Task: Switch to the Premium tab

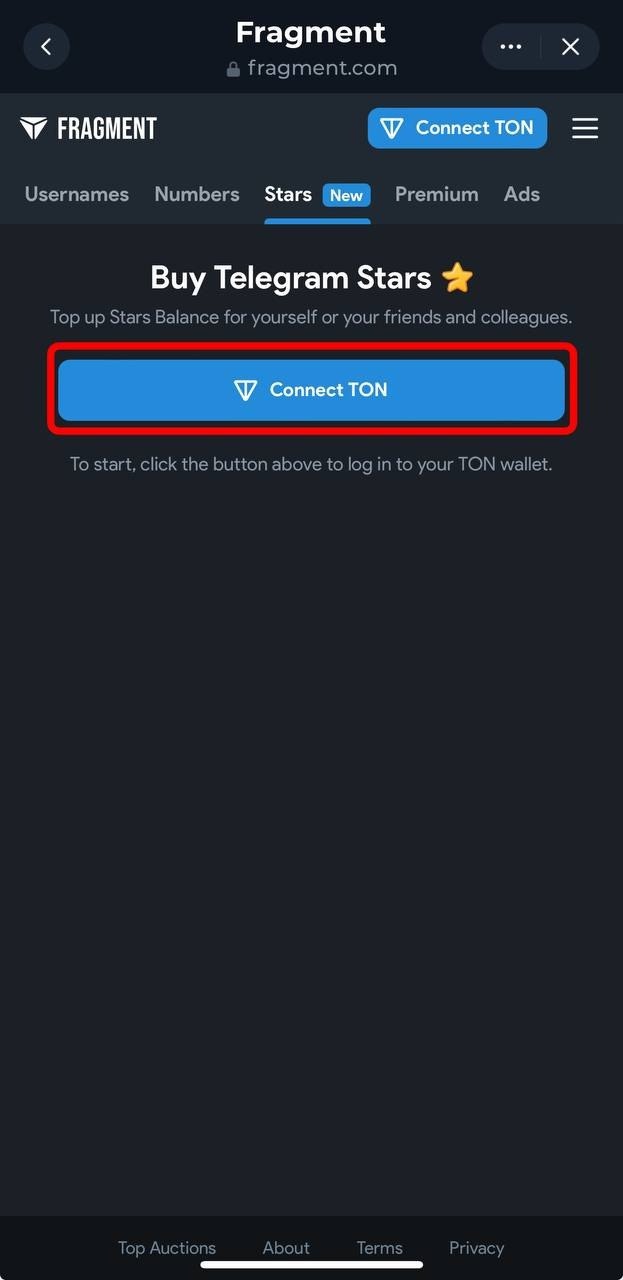Action: 436,194
